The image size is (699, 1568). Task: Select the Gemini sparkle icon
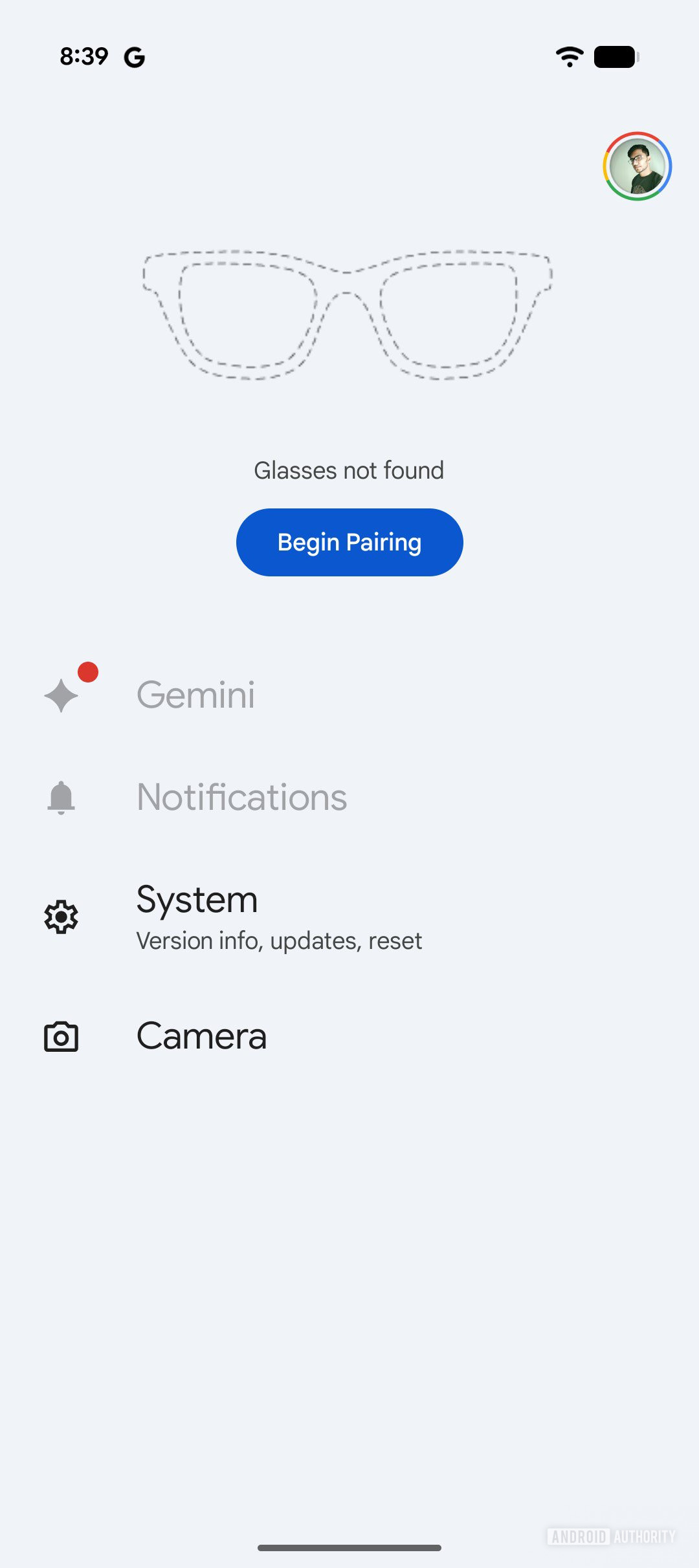(61, 697)
